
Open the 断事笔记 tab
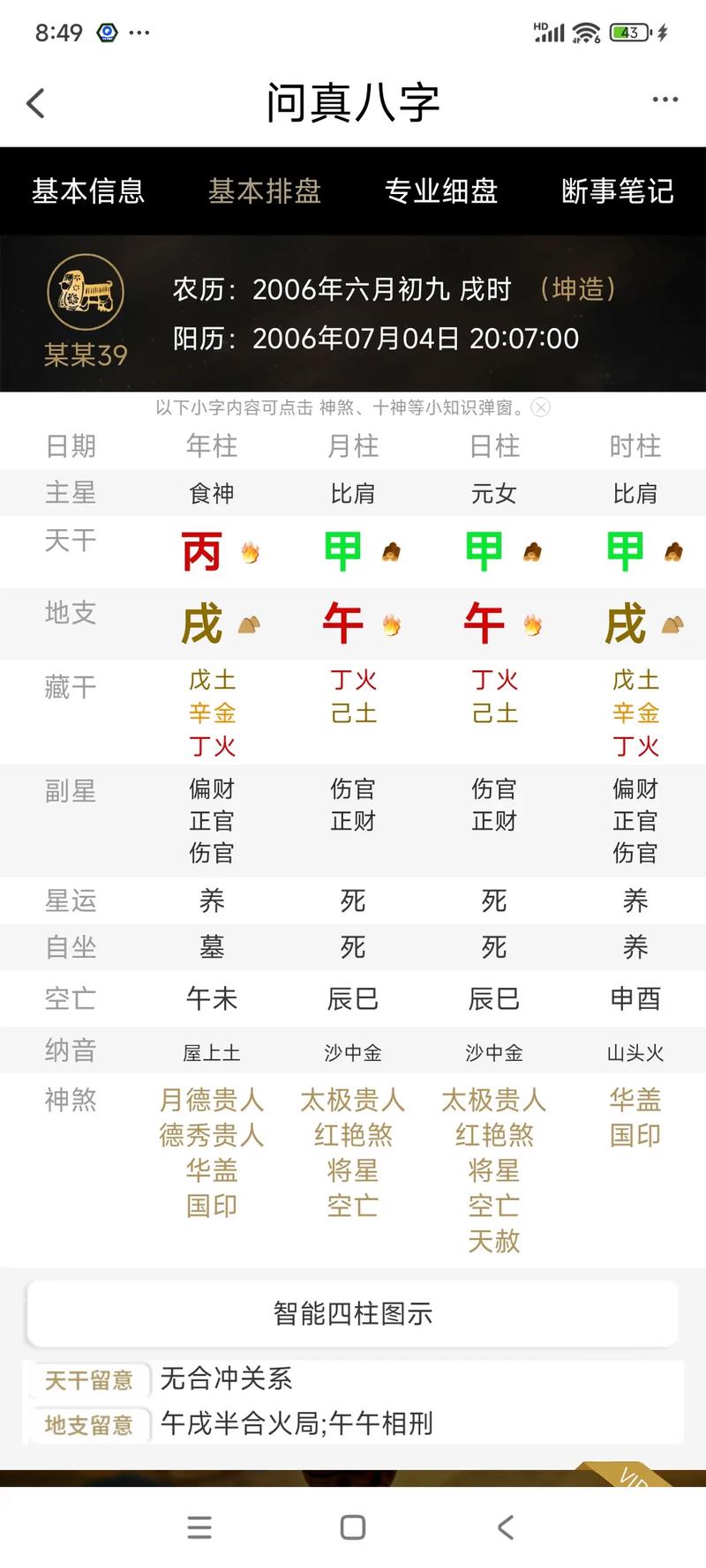(618, 191)
